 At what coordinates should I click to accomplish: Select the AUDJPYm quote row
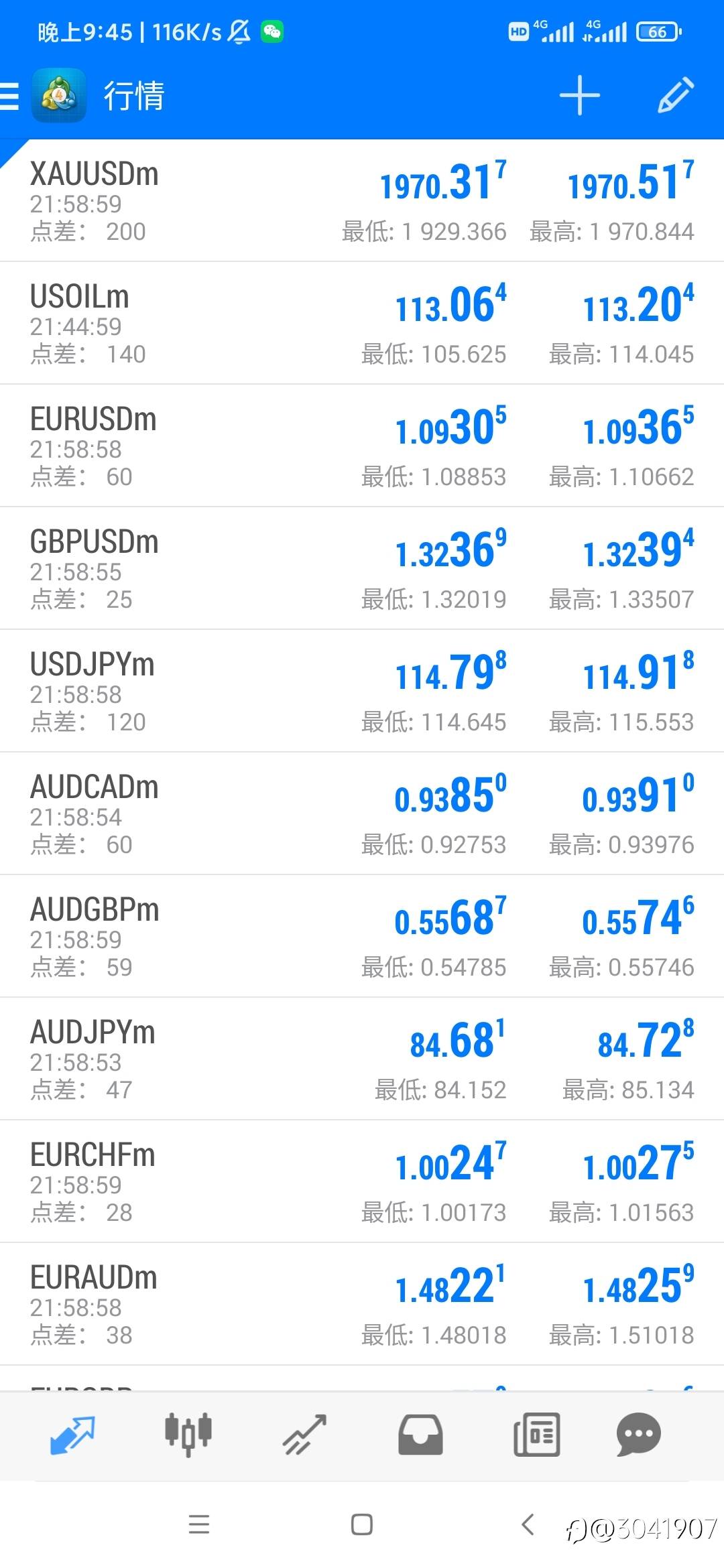[362, 1059]
